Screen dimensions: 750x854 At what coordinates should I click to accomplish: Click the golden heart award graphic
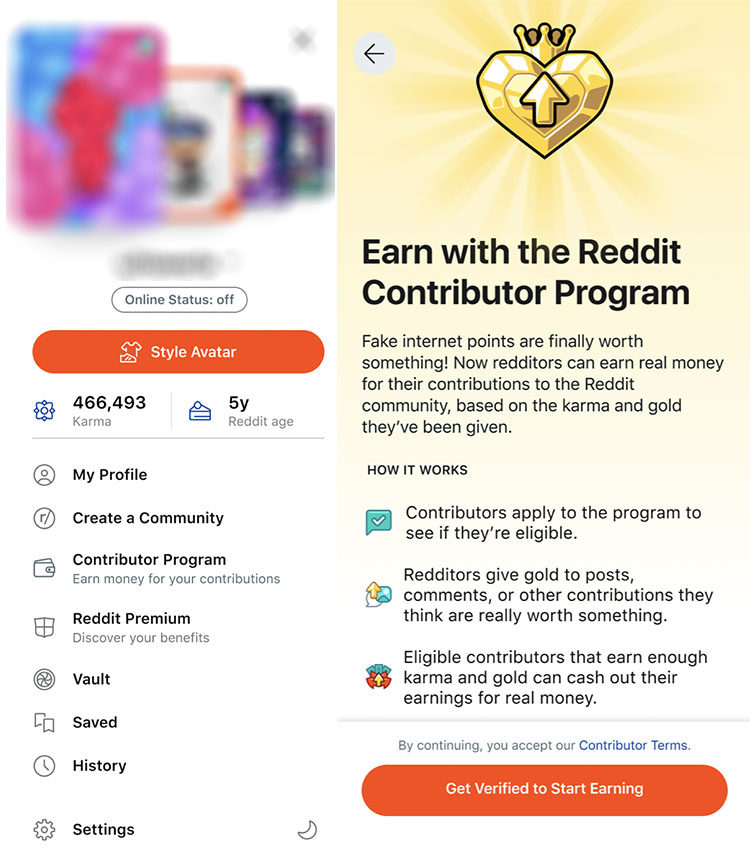(x=544, y=90)
